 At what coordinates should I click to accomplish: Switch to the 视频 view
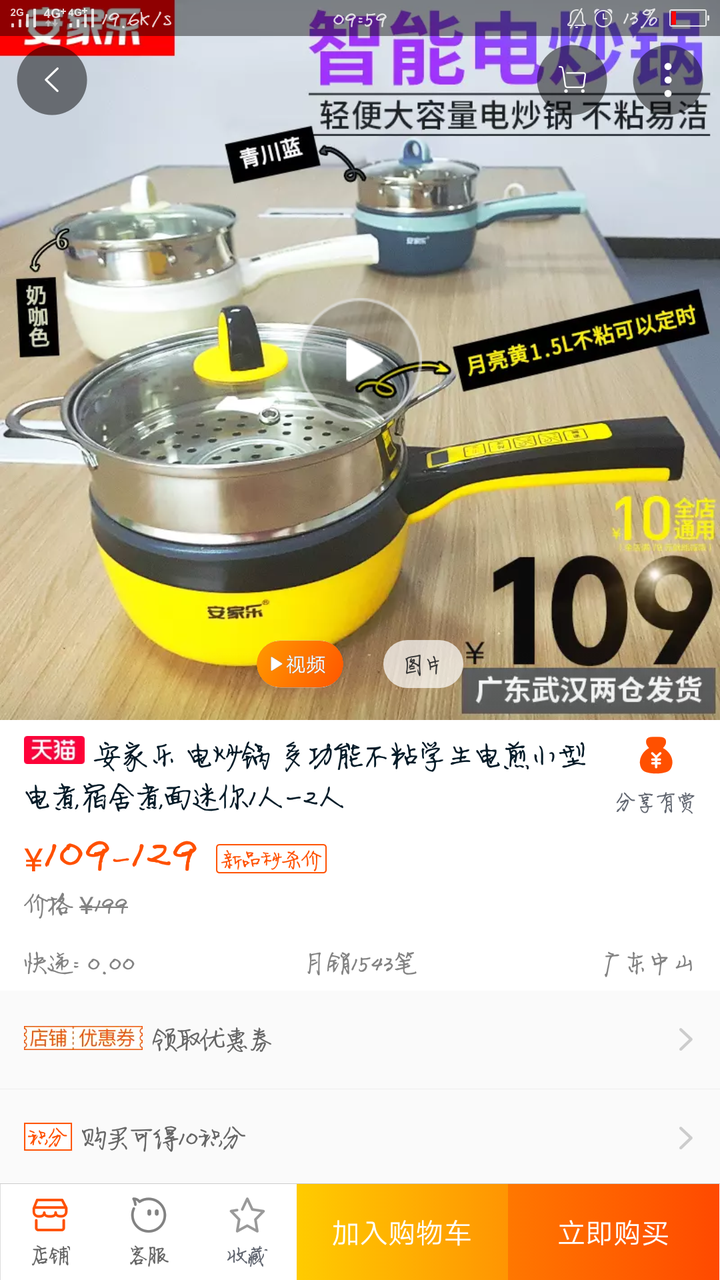click(299, 664)
